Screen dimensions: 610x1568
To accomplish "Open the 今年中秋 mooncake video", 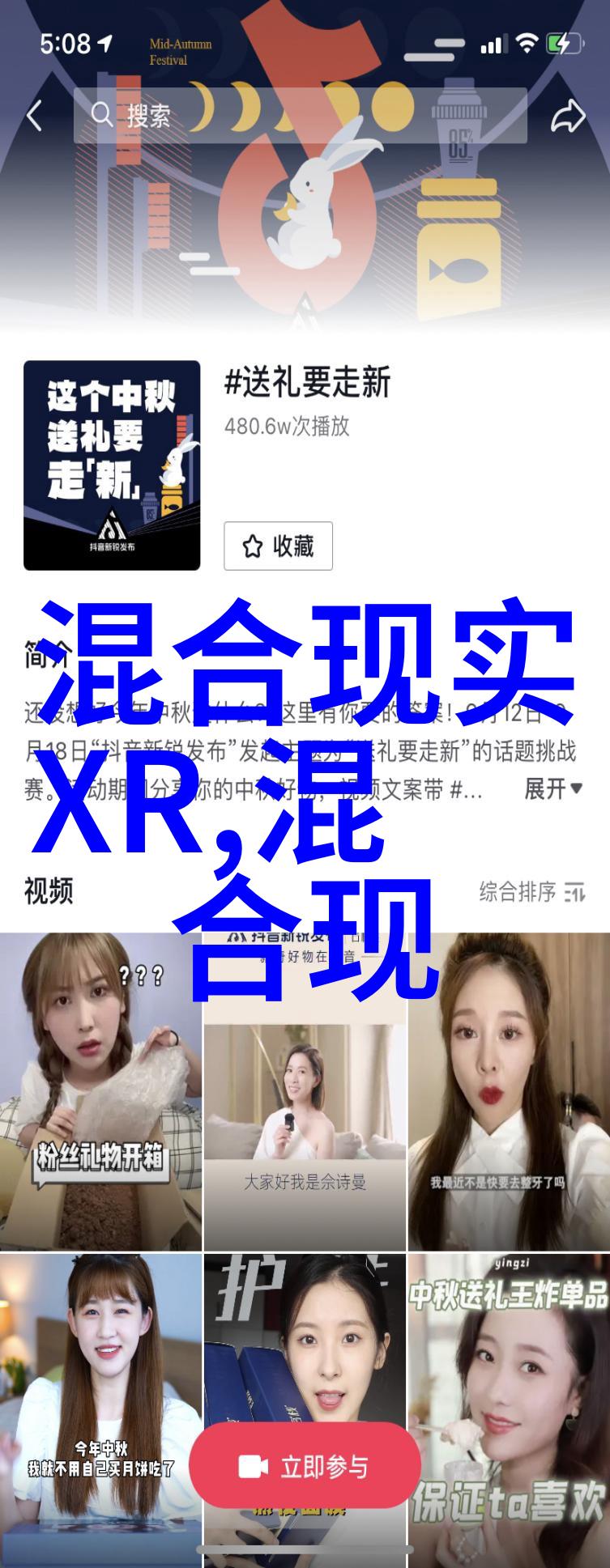I will 100,1410.
